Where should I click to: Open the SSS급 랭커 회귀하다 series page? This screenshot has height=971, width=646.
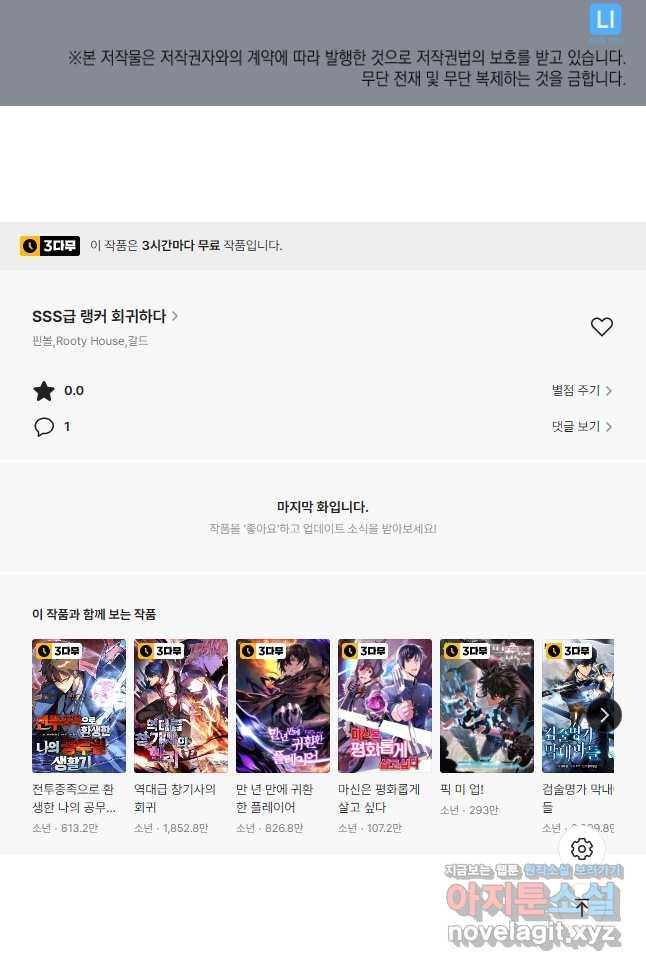(x=105, y=317)
